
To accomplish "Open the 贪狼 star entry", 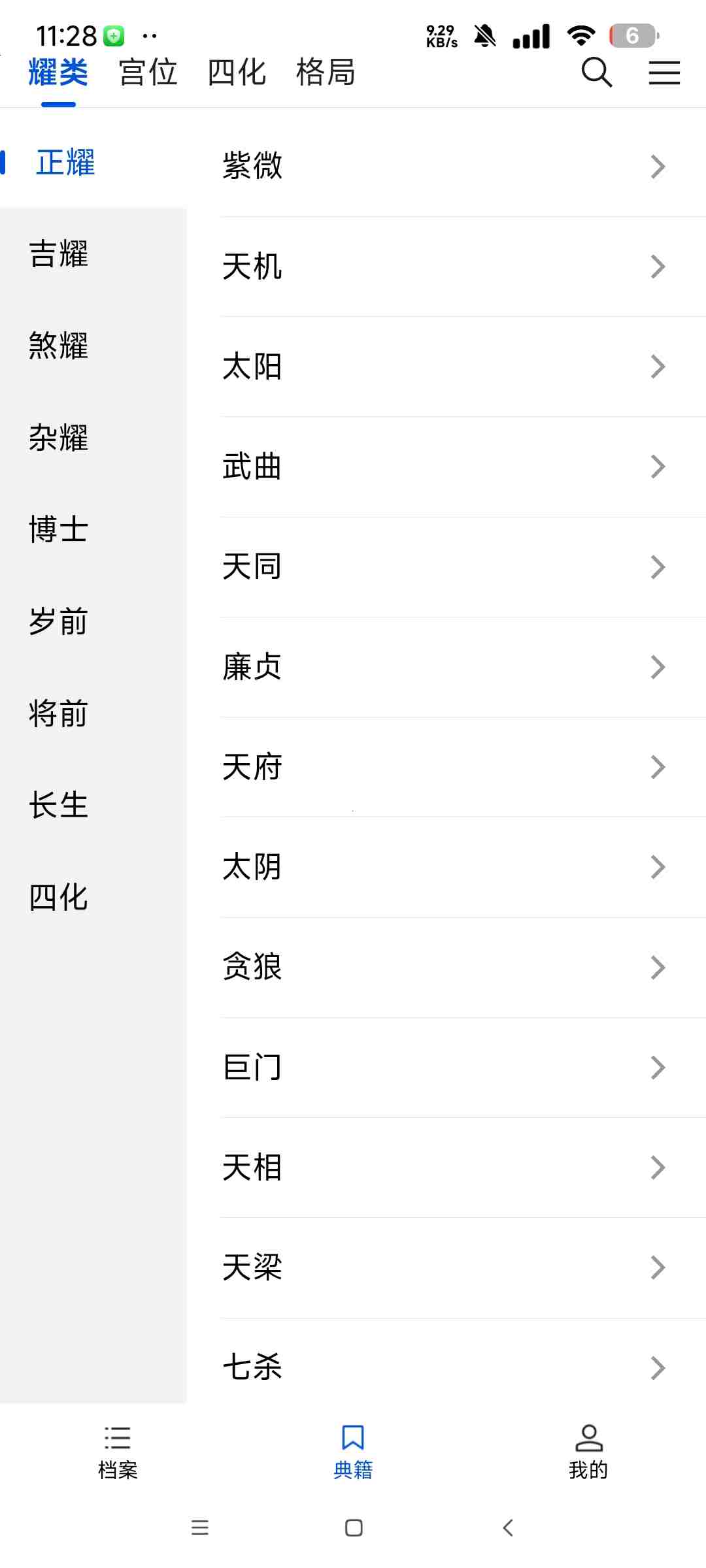I will click(x=445, y=967).
